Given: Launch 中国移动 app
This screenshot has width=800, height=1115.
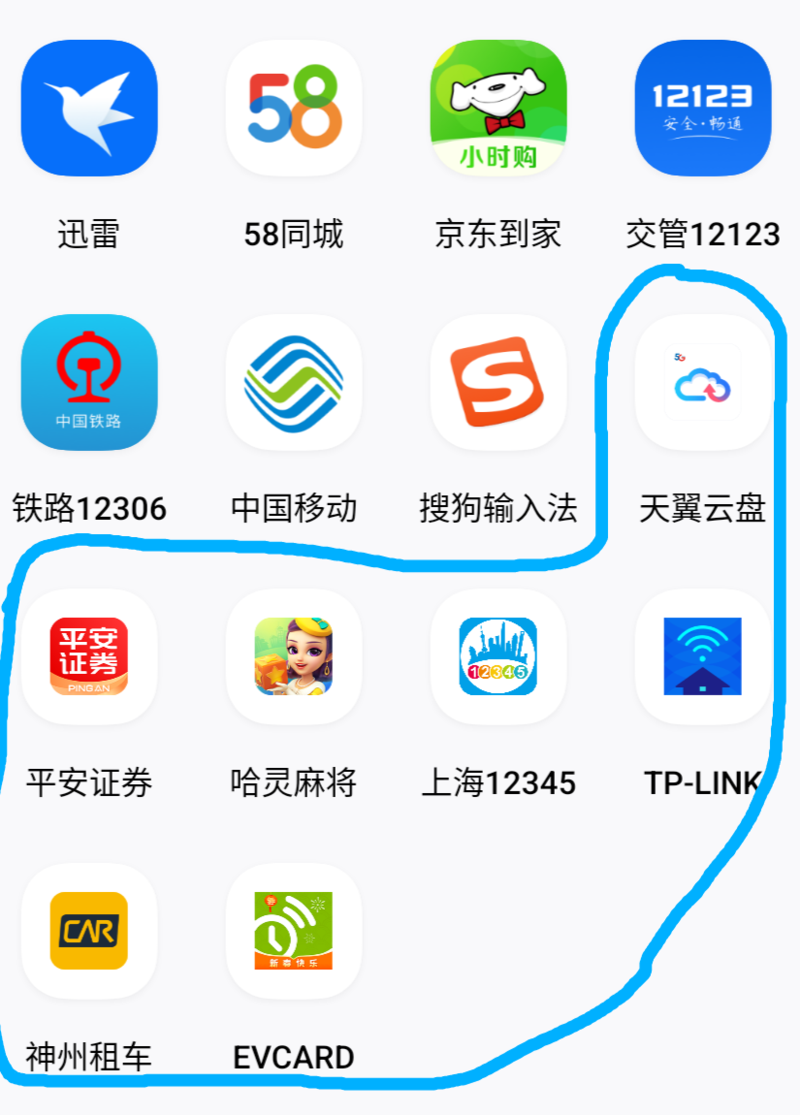Looking at the screenshot, I should pos(294,383).
